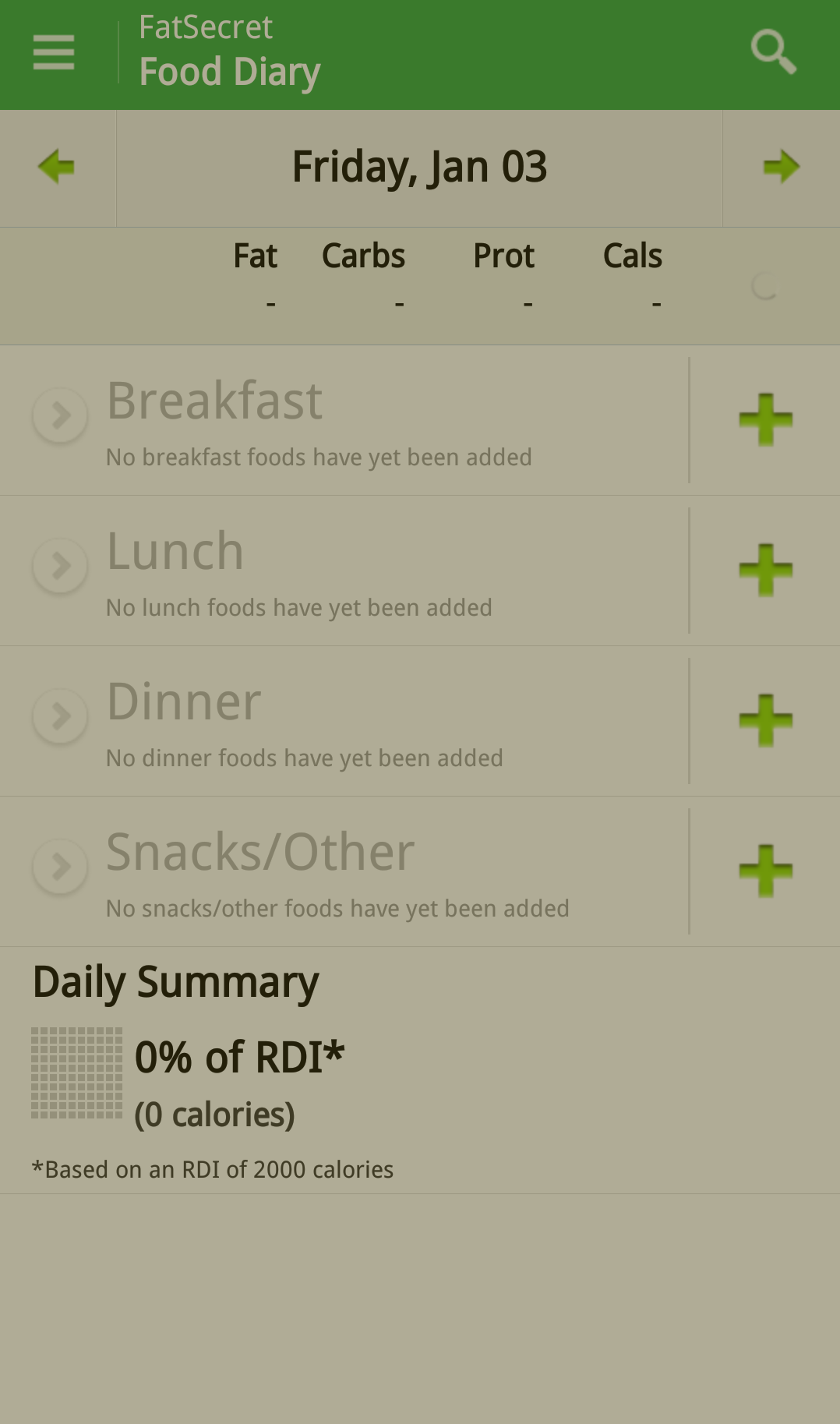Open the hamburger drawer menu
Viewport: 840px width, 1424px height.
pos(54,53)
